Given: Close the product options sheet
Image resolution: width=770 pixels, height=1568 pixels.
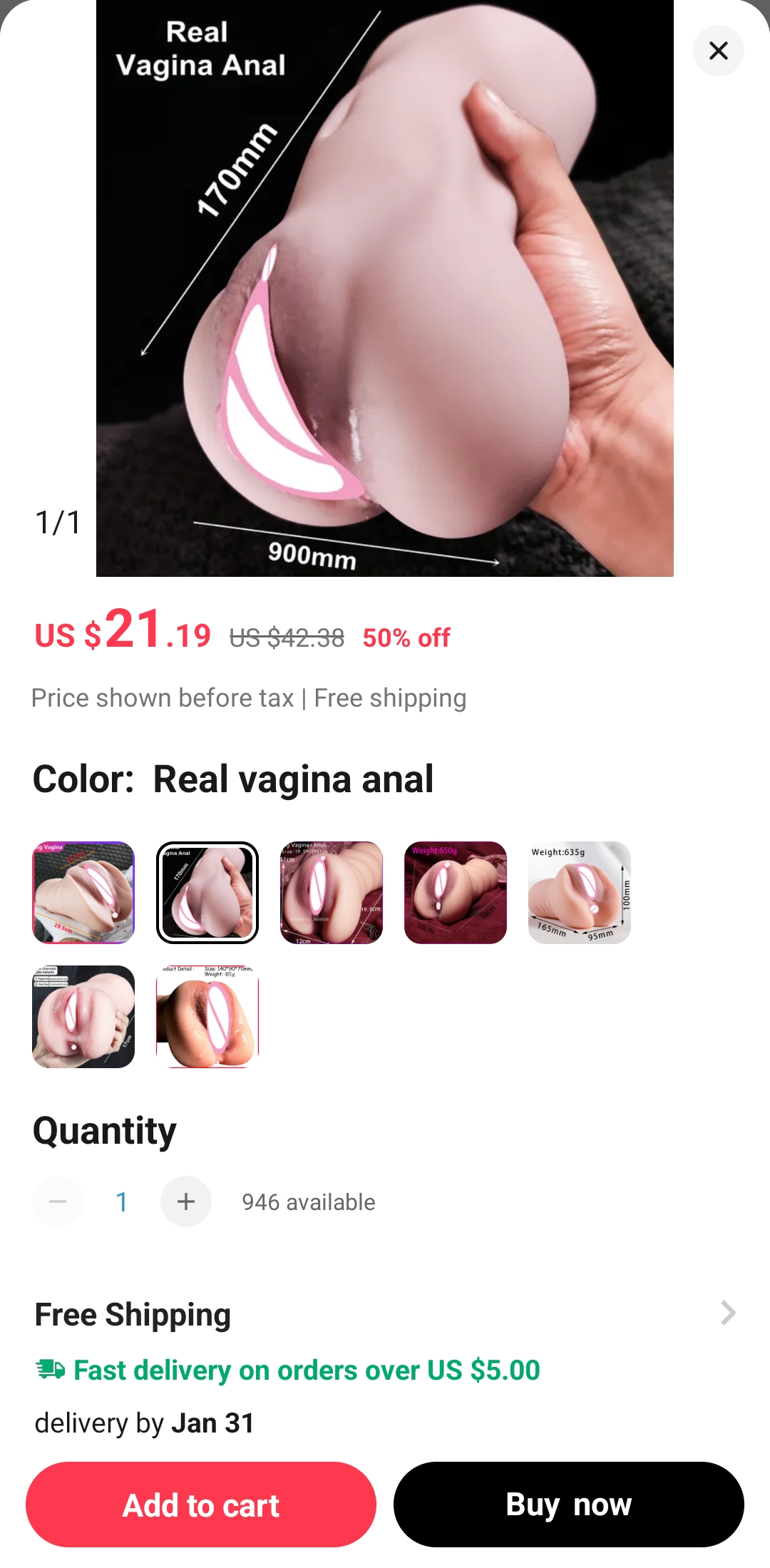Looking at the screenshot, I should point(719,51).
